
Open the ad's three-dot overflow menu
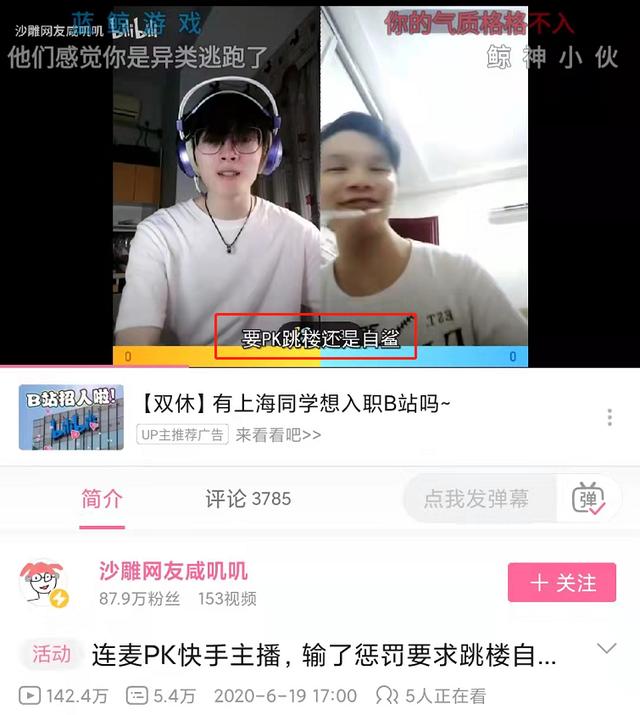click(609, 417)
